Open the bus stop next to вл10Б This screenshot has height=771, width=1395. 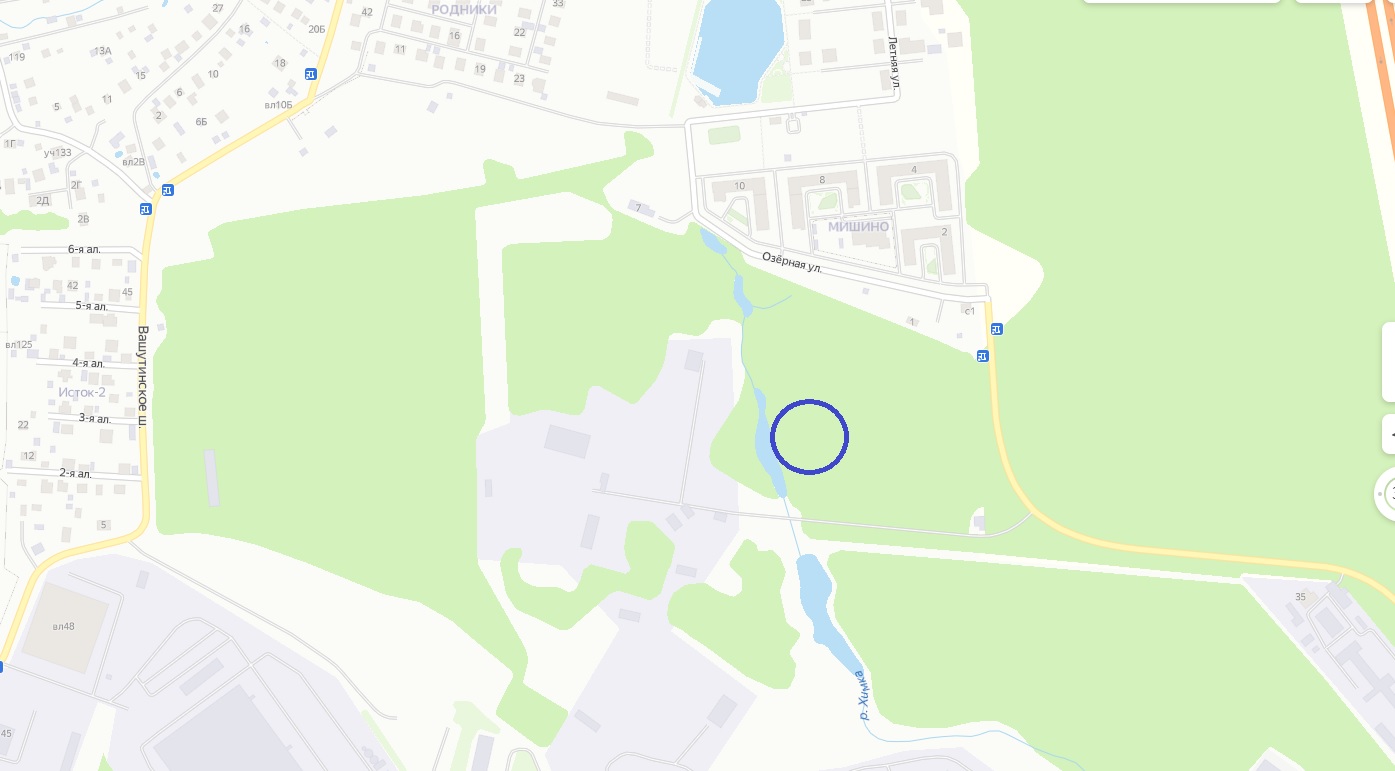[311, 74]
